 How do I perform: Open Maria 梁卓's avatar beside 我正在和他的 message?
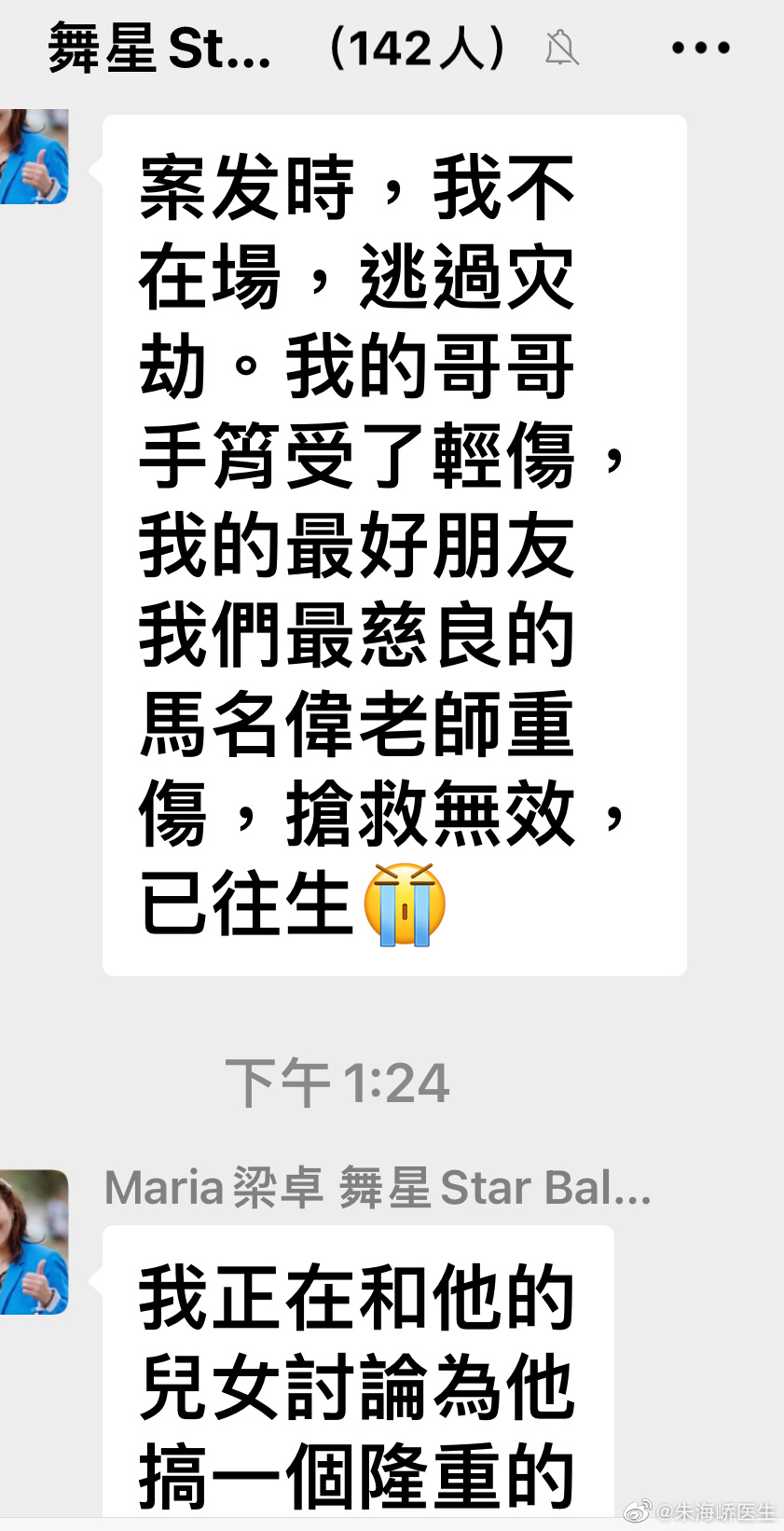click(x=34, y=1242)
